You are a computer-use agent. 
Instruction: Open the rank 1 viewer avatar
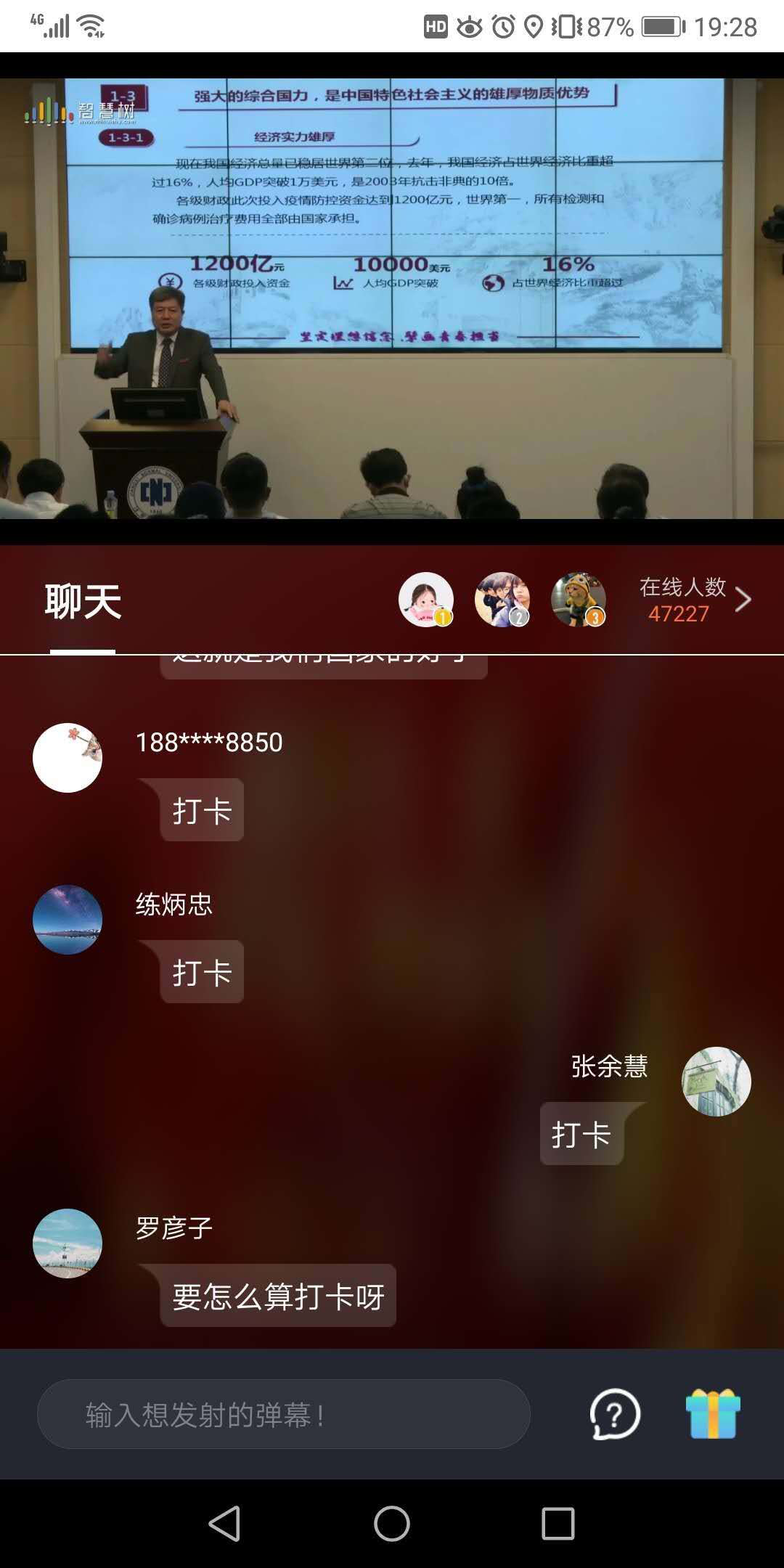[x=426, y=600]
